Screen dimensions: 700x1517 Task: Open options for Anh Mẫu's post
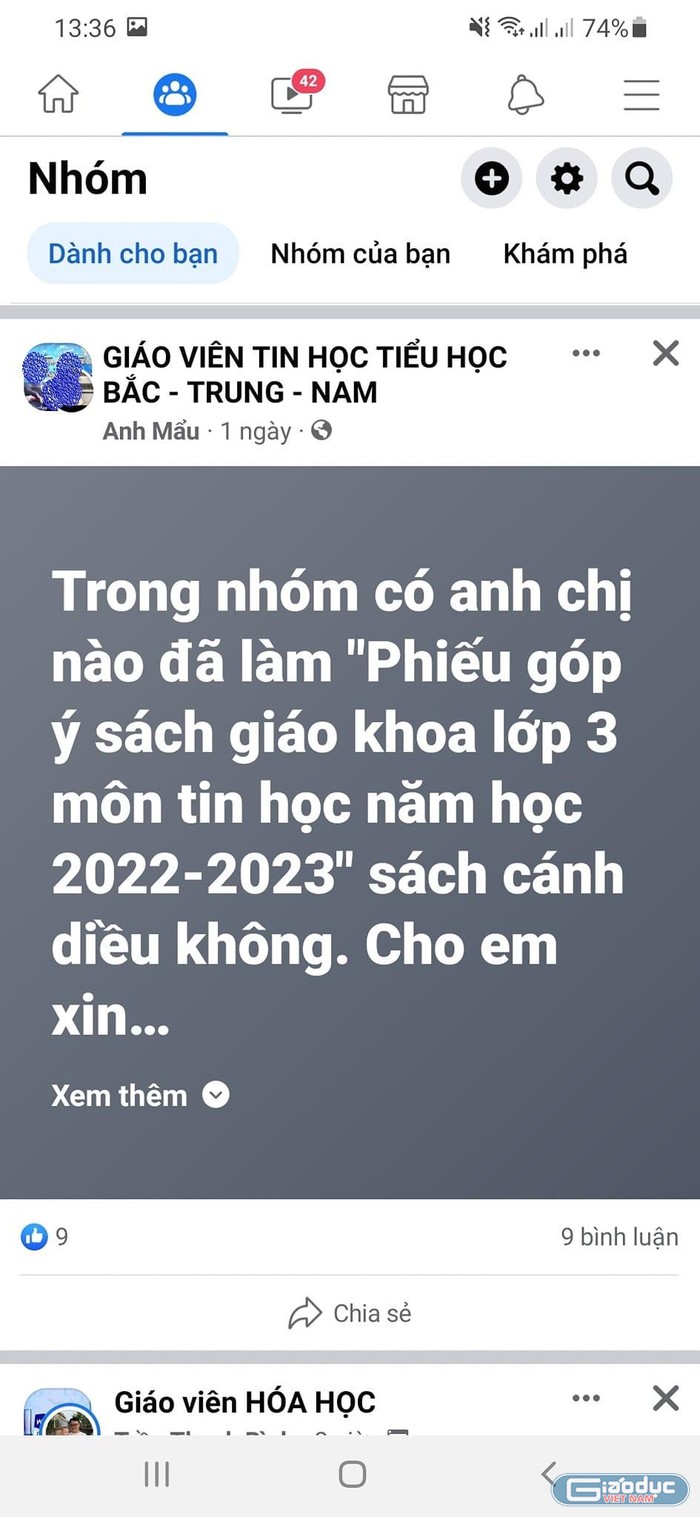(586, 353)
